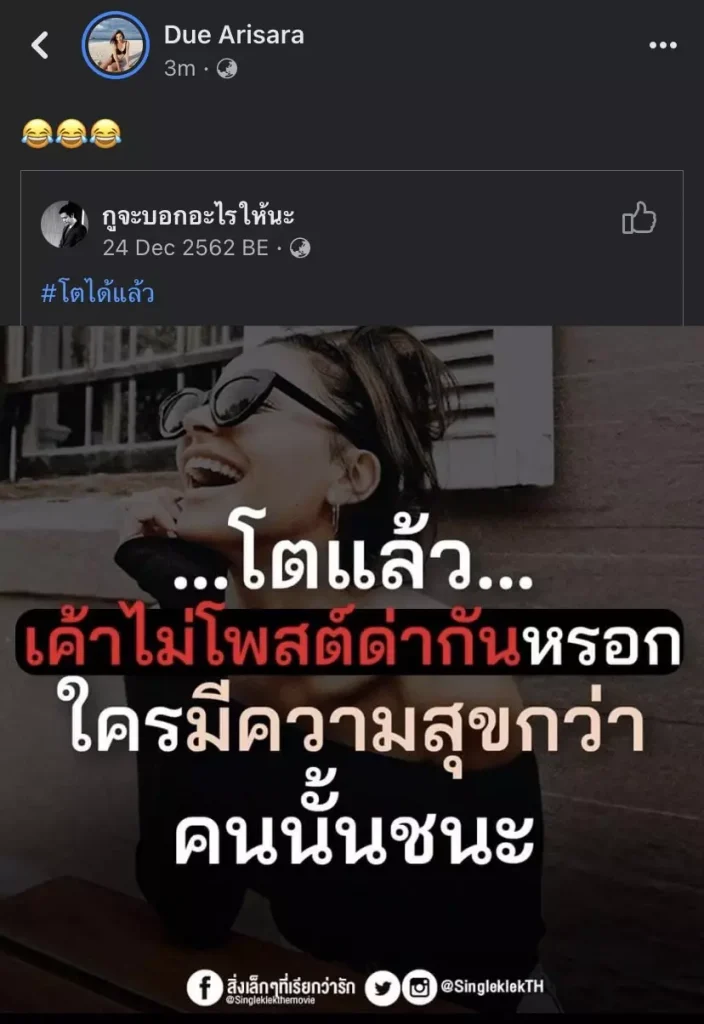Image resolution: width=704 pixels, height=1024 pixels.
Task: Open the hashtag #โตได้แล้ว
Action: coord(98,294)
